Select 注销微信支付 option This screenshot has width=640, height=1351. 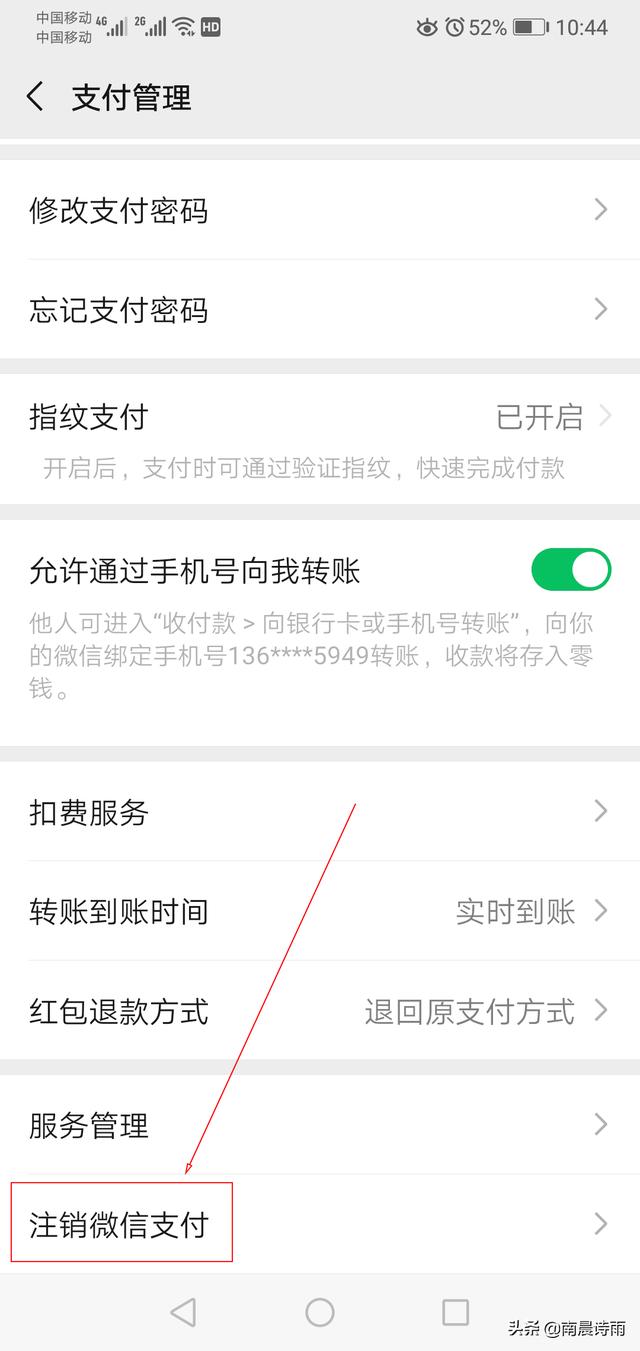coord(320,1224)
